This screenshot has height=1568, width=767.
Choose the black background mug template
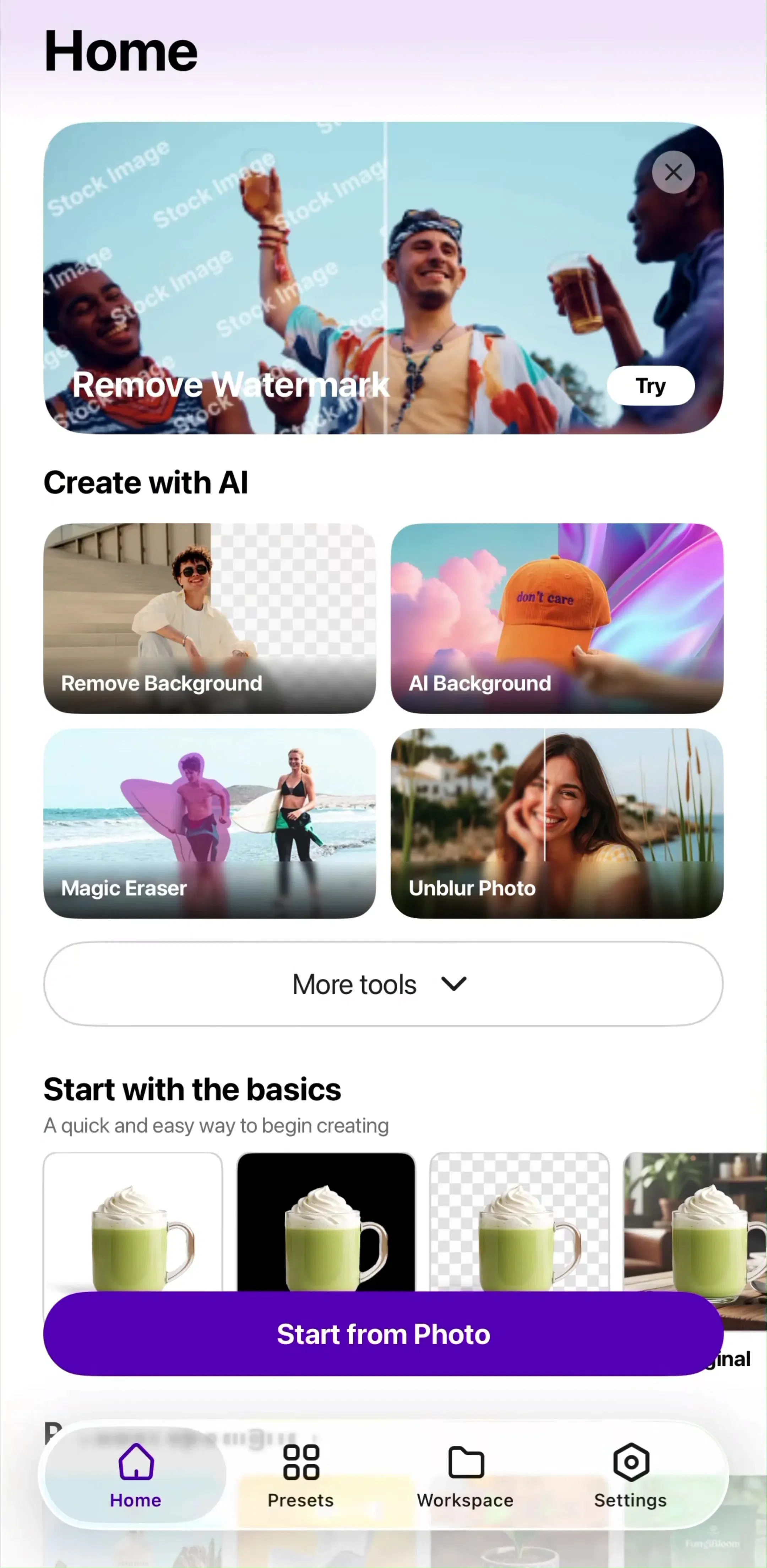[x=326, y=1222]
